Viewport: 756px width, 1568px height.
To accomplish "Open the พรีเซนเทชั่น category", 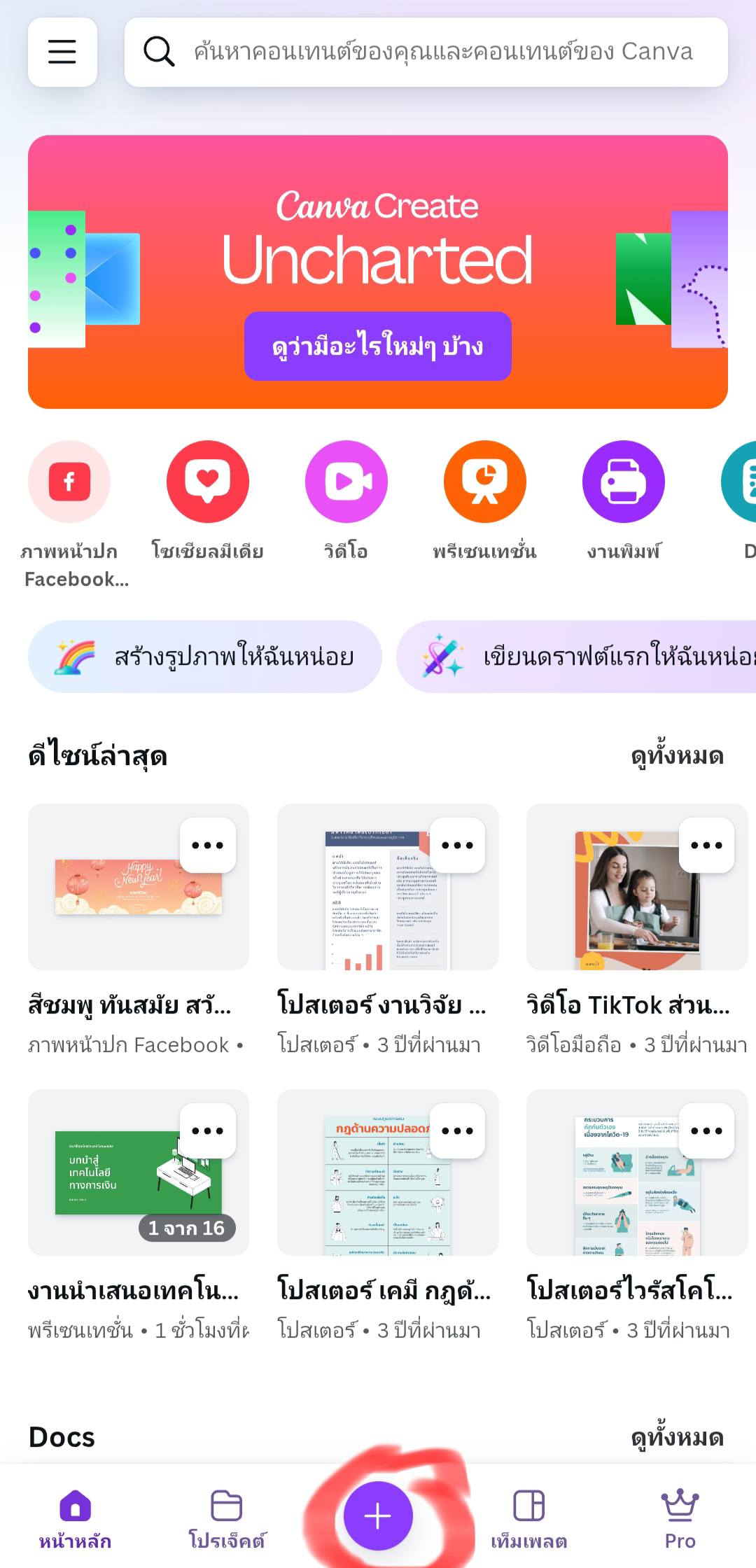I will 484,482.
